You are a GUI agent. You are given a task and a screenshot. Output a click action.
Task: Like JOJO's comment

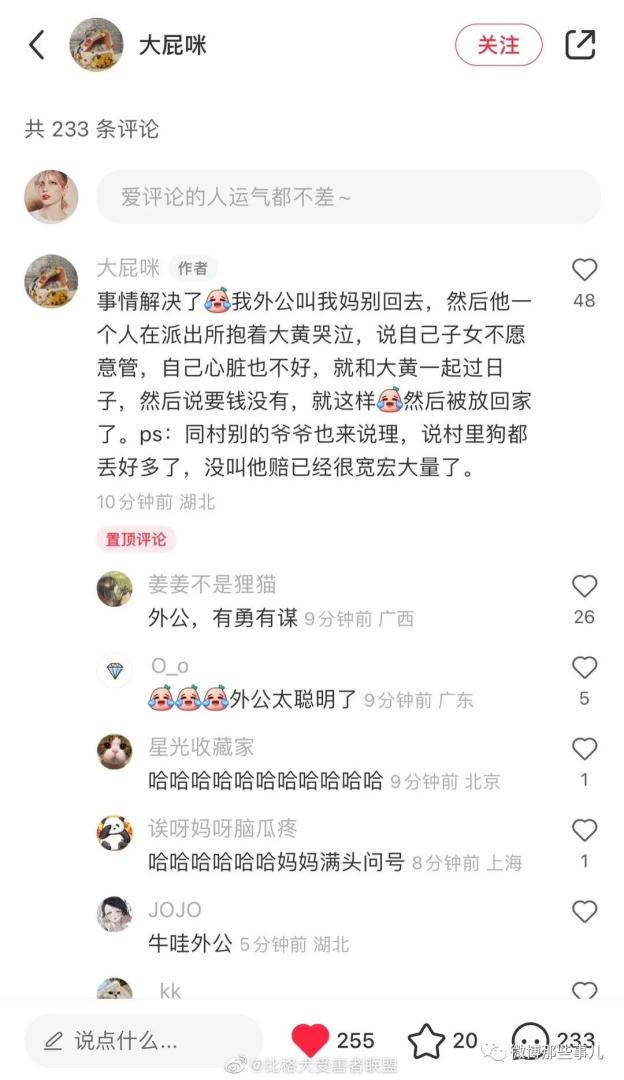[584, 911]
